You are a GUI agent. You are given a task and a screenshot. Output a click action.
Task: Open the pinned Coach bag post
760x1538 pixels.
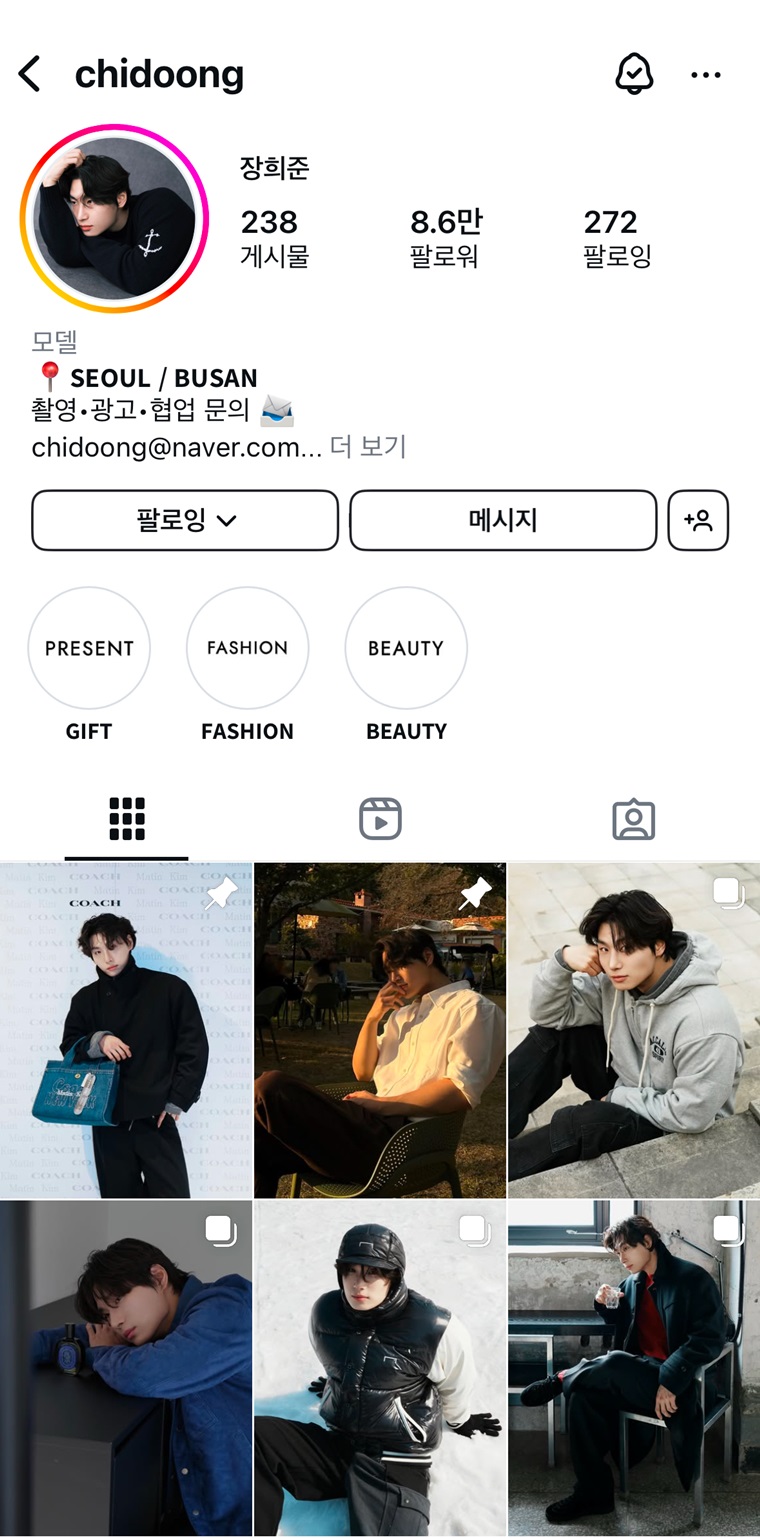[126, 1030]
